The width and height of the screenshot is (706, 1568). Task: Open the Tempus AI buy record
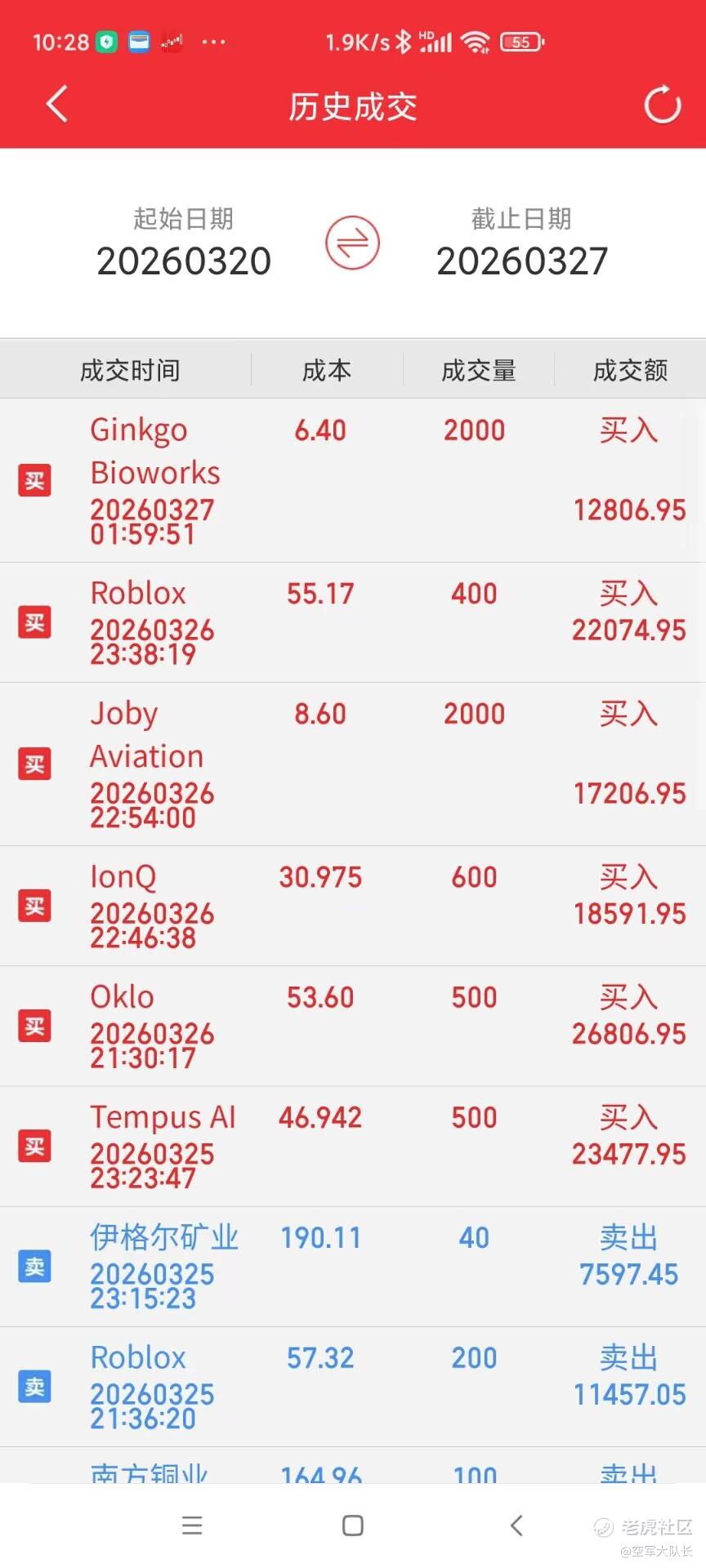point(353,1146)
